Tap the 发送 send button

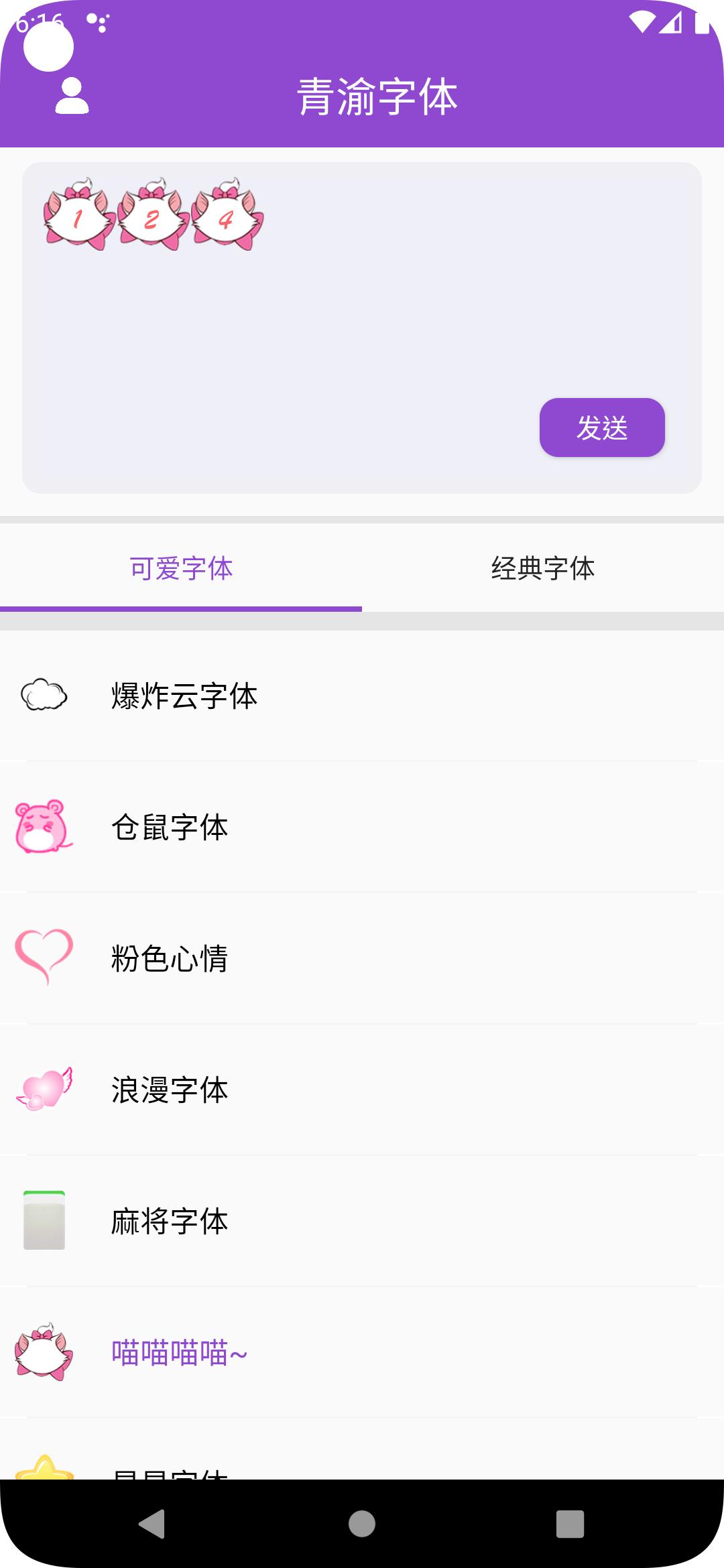coord(601,428)
